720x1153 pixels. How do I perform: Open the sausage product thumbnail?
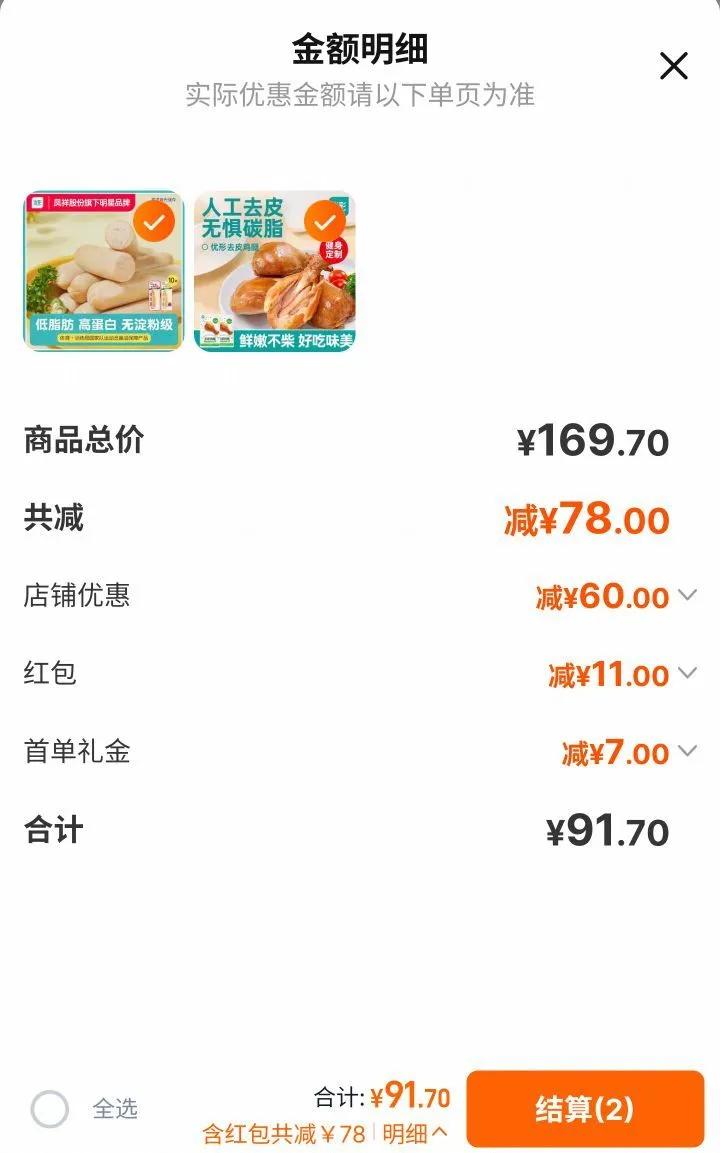coord(104,271)
